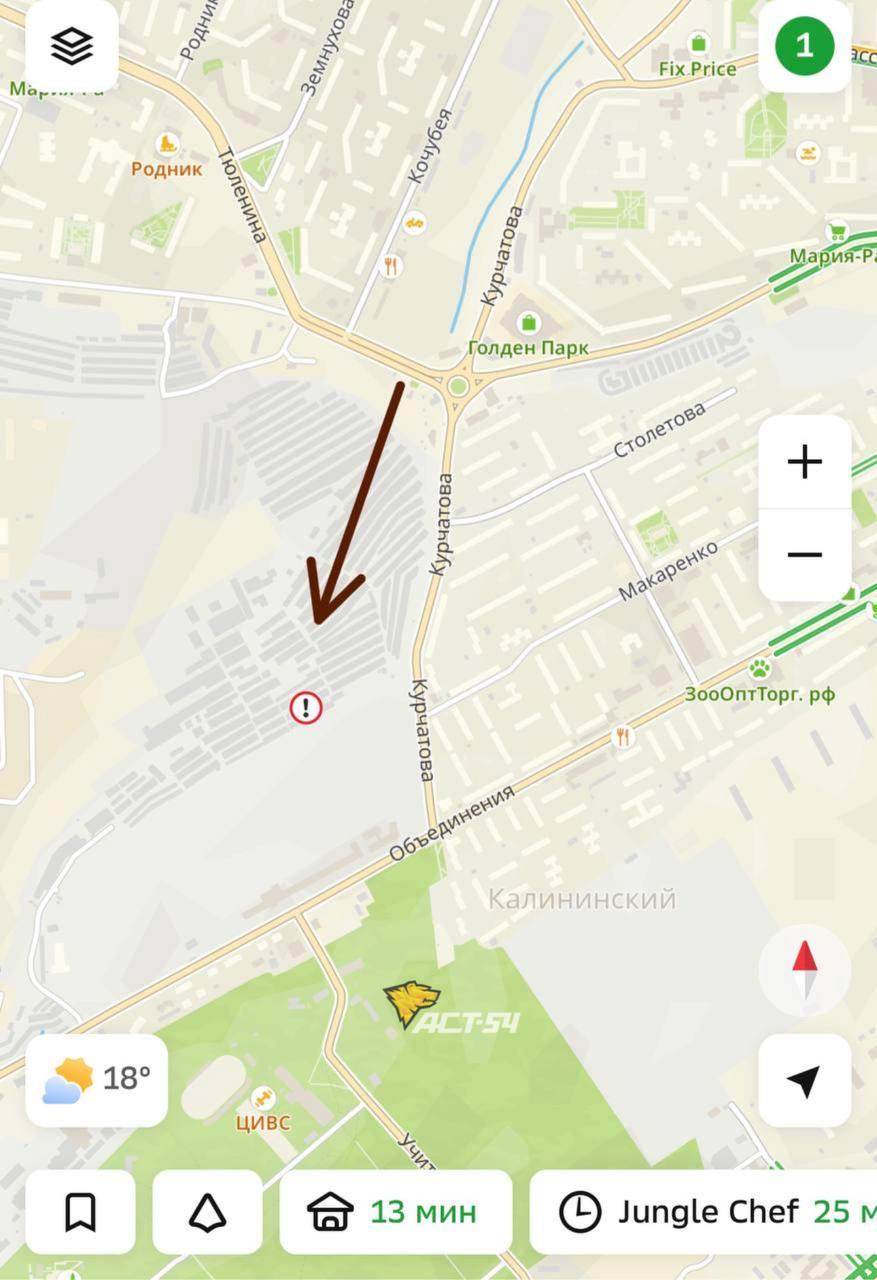Open the ЗооОптТорг.рф place marker
Screen dimensions: 877x1280
click(761, 668)
